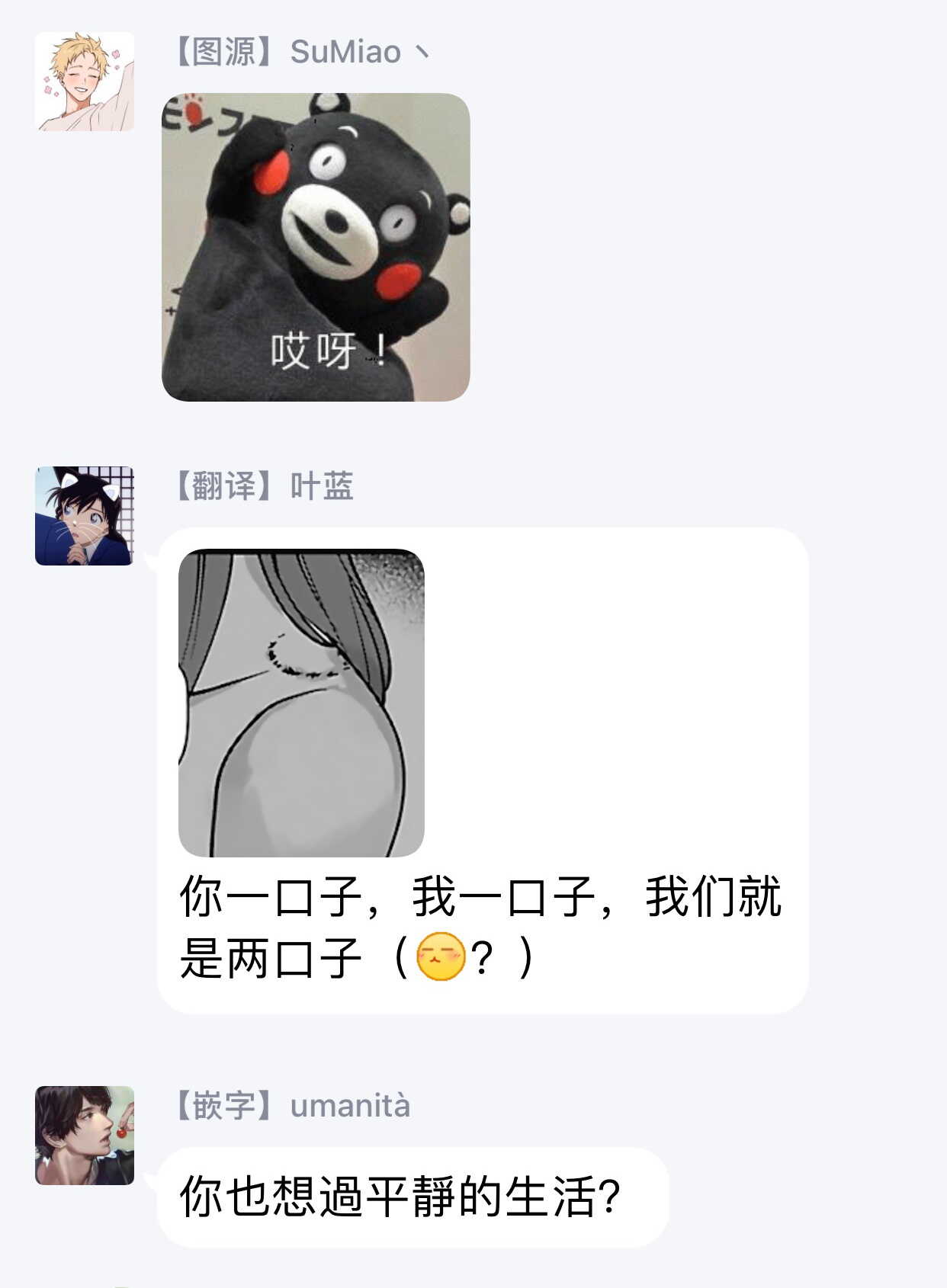Open SuMiao's profile avatar
Viewport: 947px width, 1288px height.
(85, 82)
